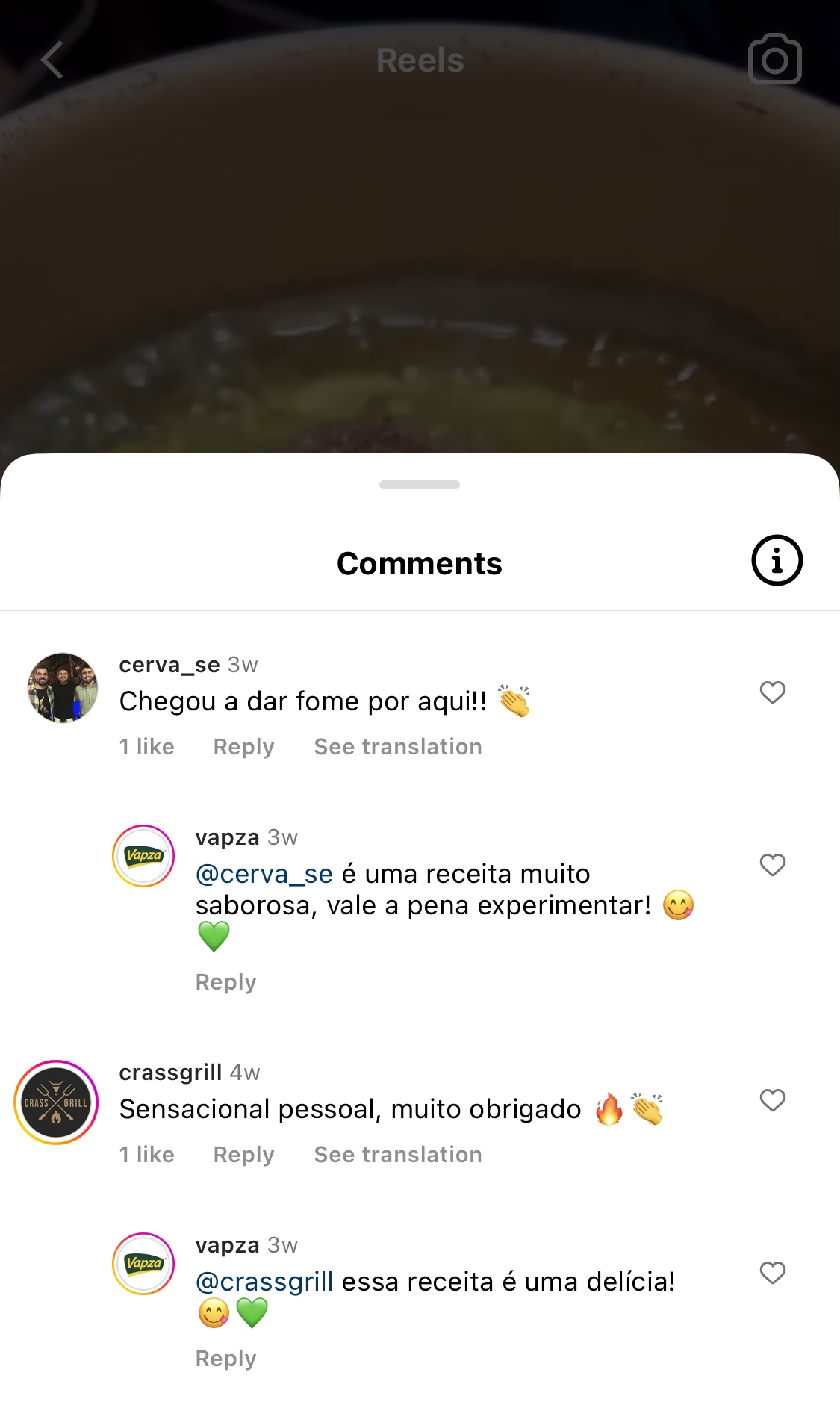Open cerva_se's profile picture
Viewport: 840px width, 1402px height.
tap(63, 688)
